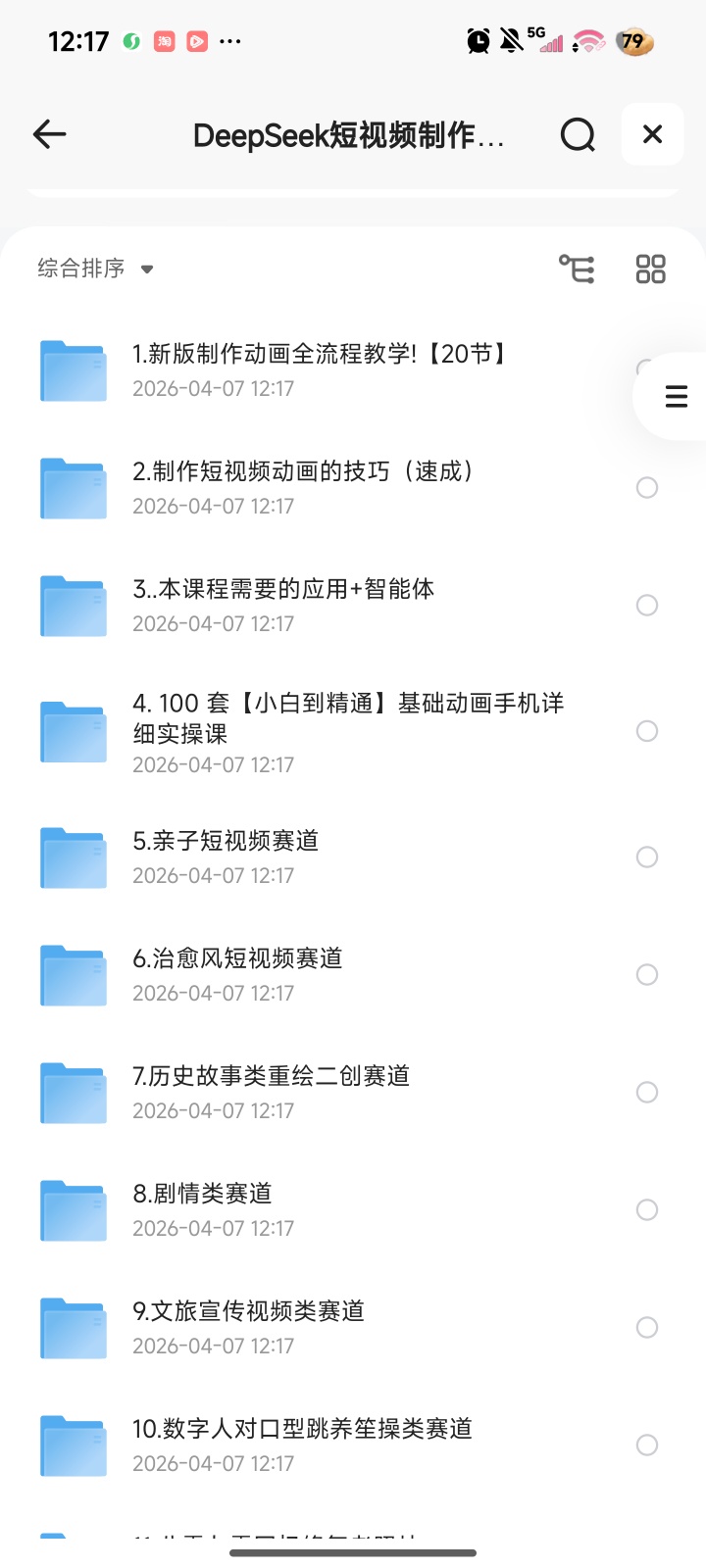Viewport: 706px width, 1568px height.
Task: Open the floating side menu button
Action: (676, 396)
